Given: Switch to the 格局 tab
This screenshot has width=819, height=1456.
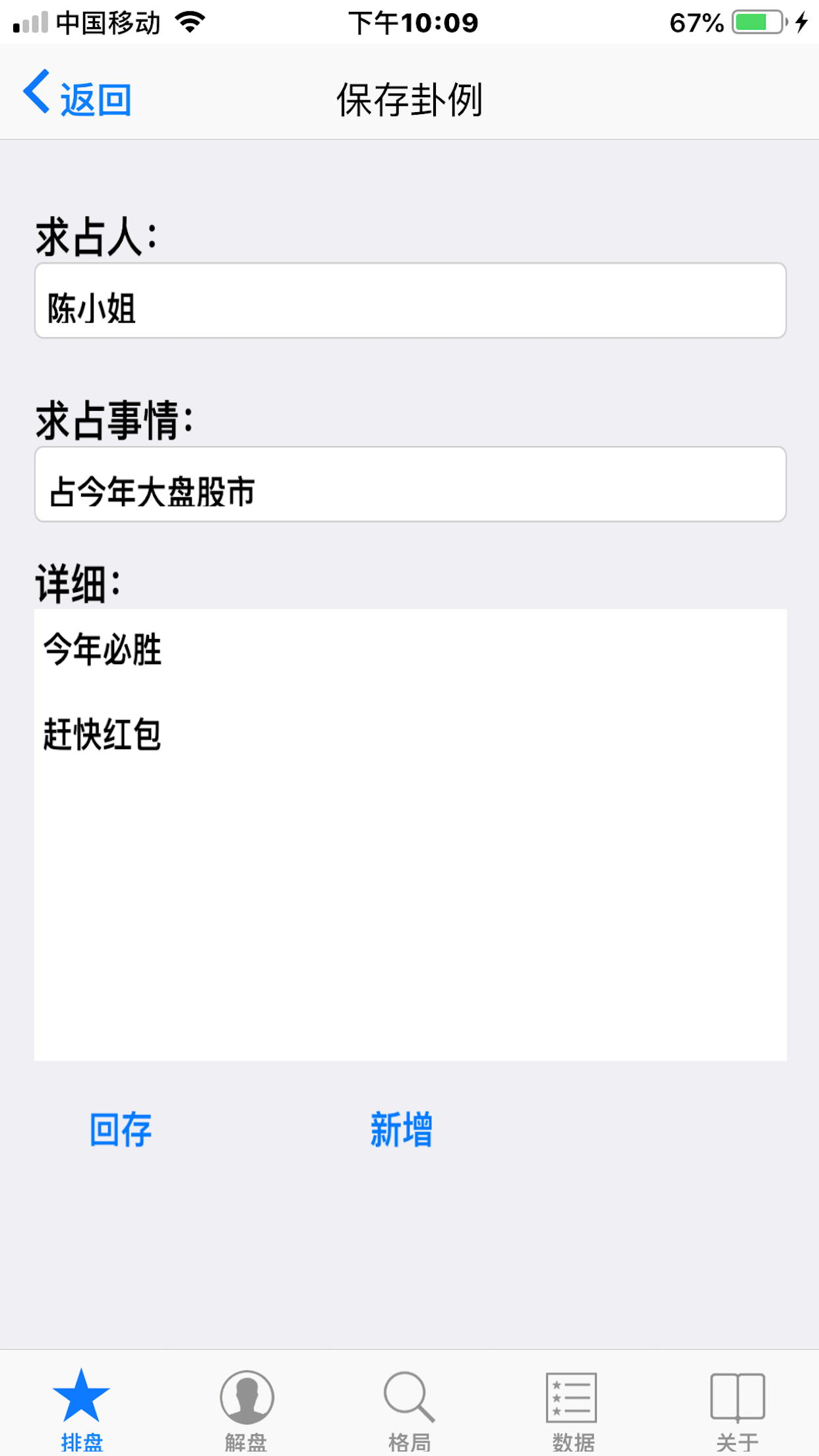Looking at the screenshot, I should click(409, 1405).
